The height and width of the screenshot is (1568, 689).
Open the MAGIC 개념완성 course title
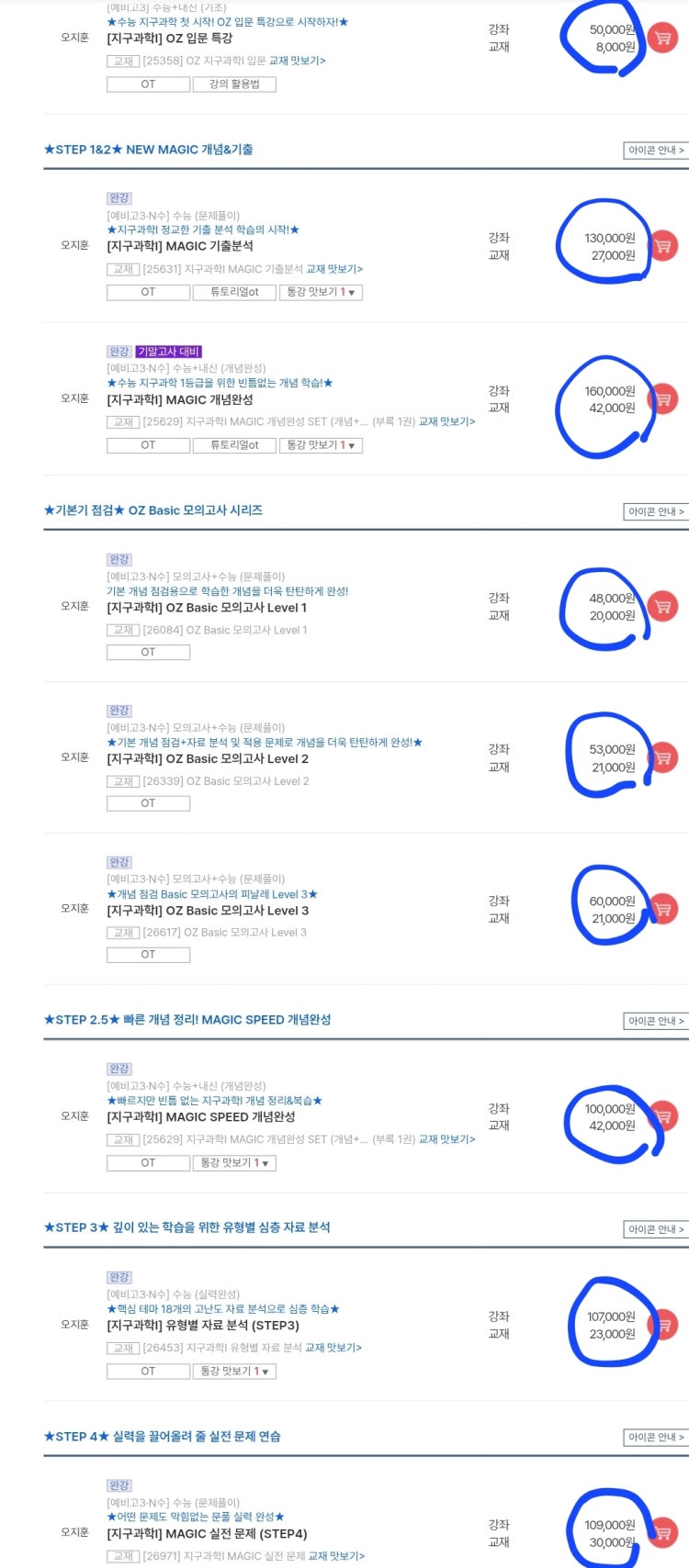[180, 399]
